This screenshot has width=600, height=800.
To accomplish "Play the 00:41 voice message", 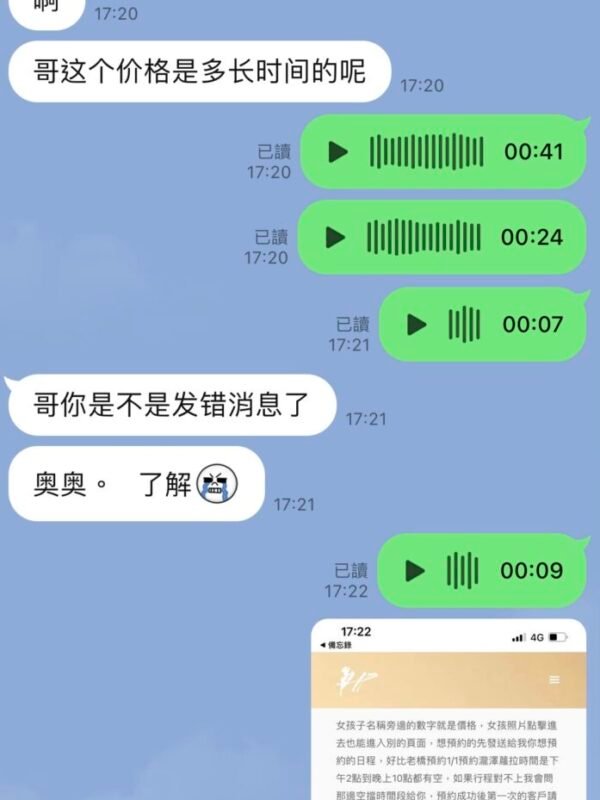I will point(339,152).
